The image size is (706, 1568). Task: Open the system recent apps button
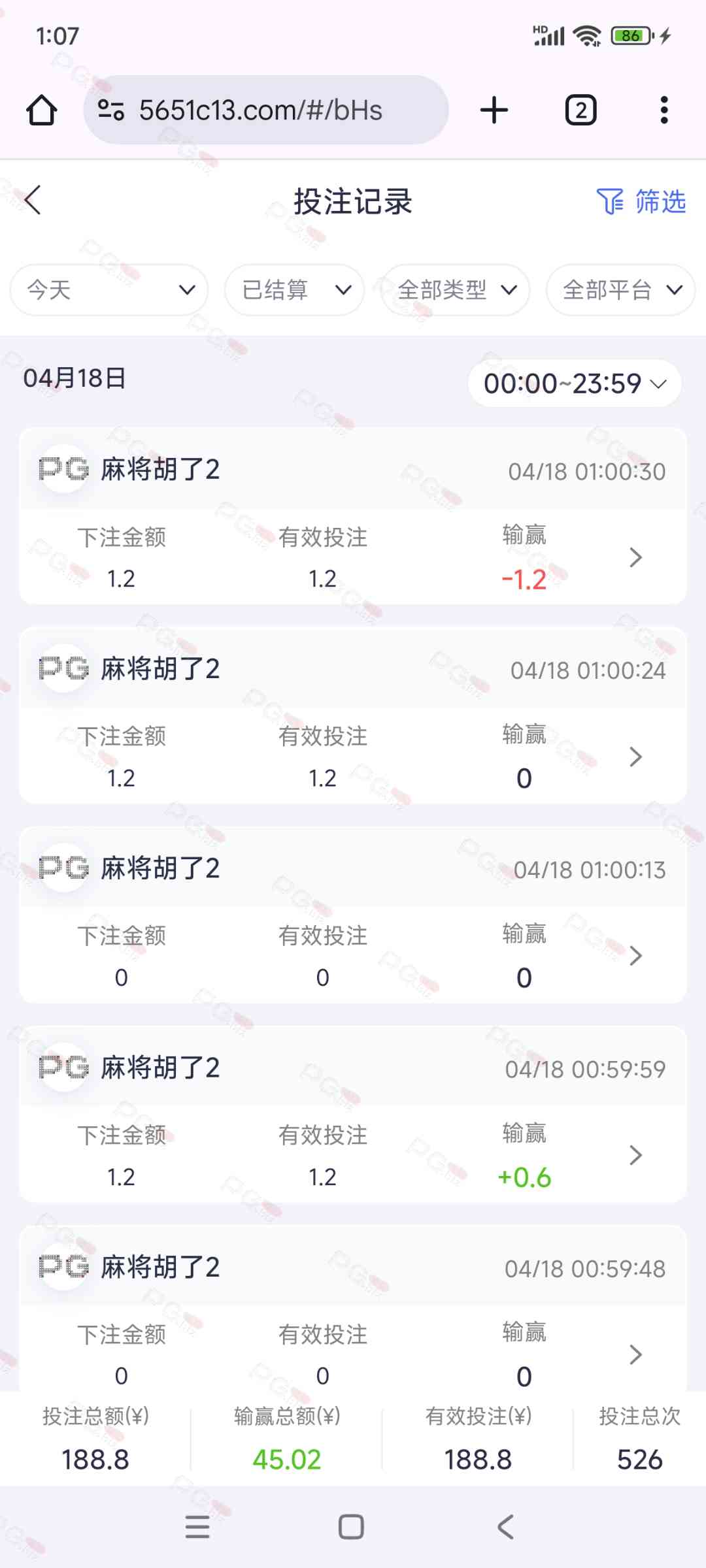[x=197, y=1527]
